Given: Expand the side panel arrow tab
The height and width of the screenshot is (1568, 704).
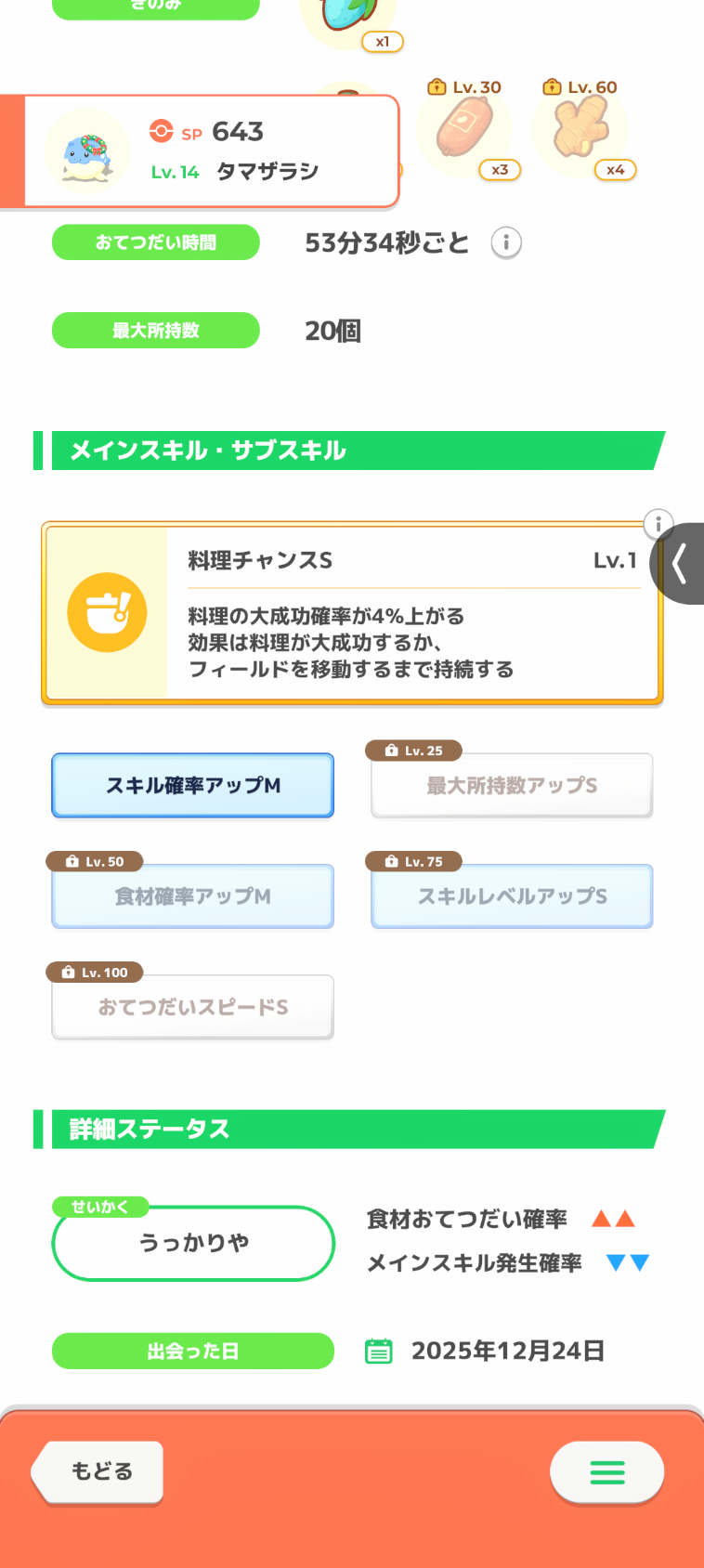Looking at the screenshot, I should (x=681, y=564).
